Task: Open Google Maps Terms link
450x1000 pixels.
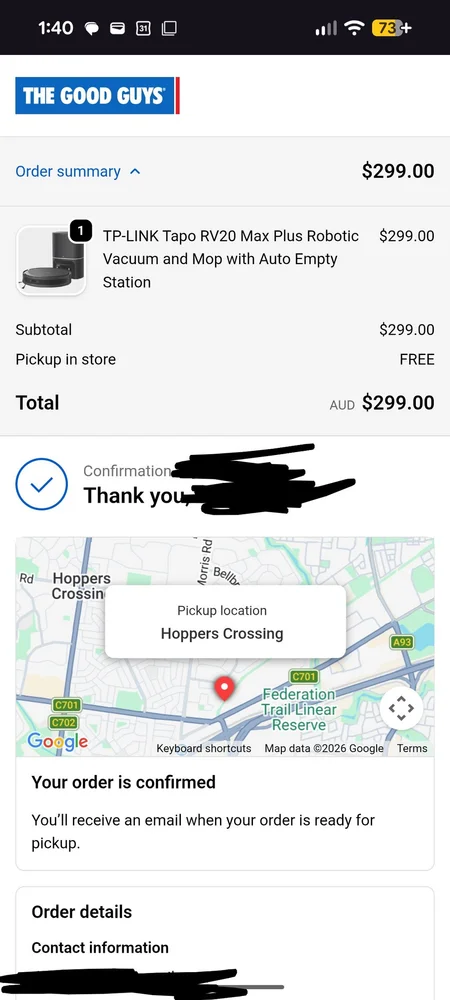Action: pos(412,748)
